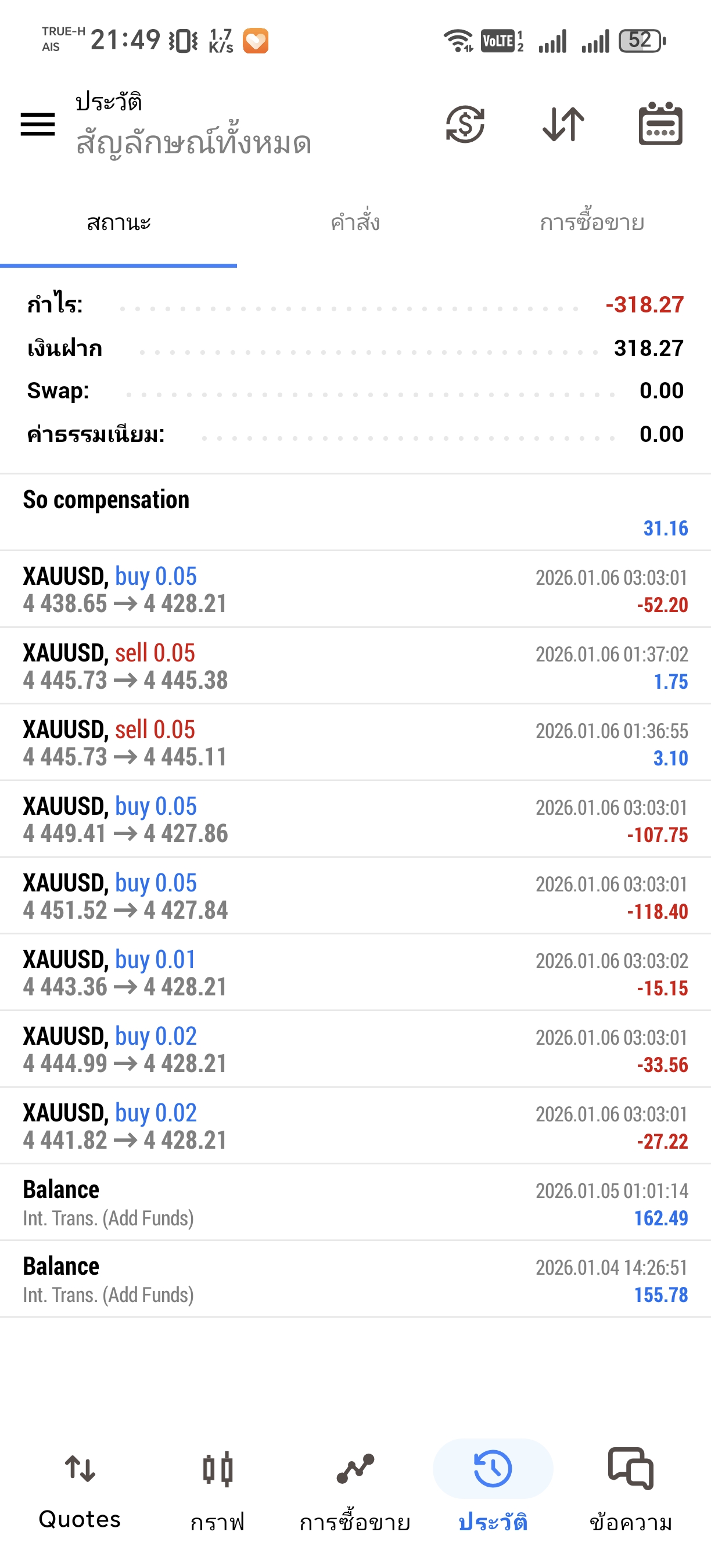Switch to the คำสั่ง tab
711x1568 pixels.
point(355,223)
